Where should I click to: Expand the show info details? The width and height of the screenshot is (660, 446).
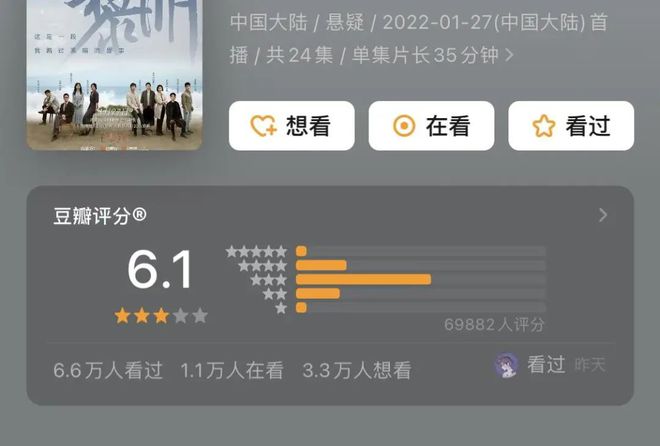click(x=509, y=55)
